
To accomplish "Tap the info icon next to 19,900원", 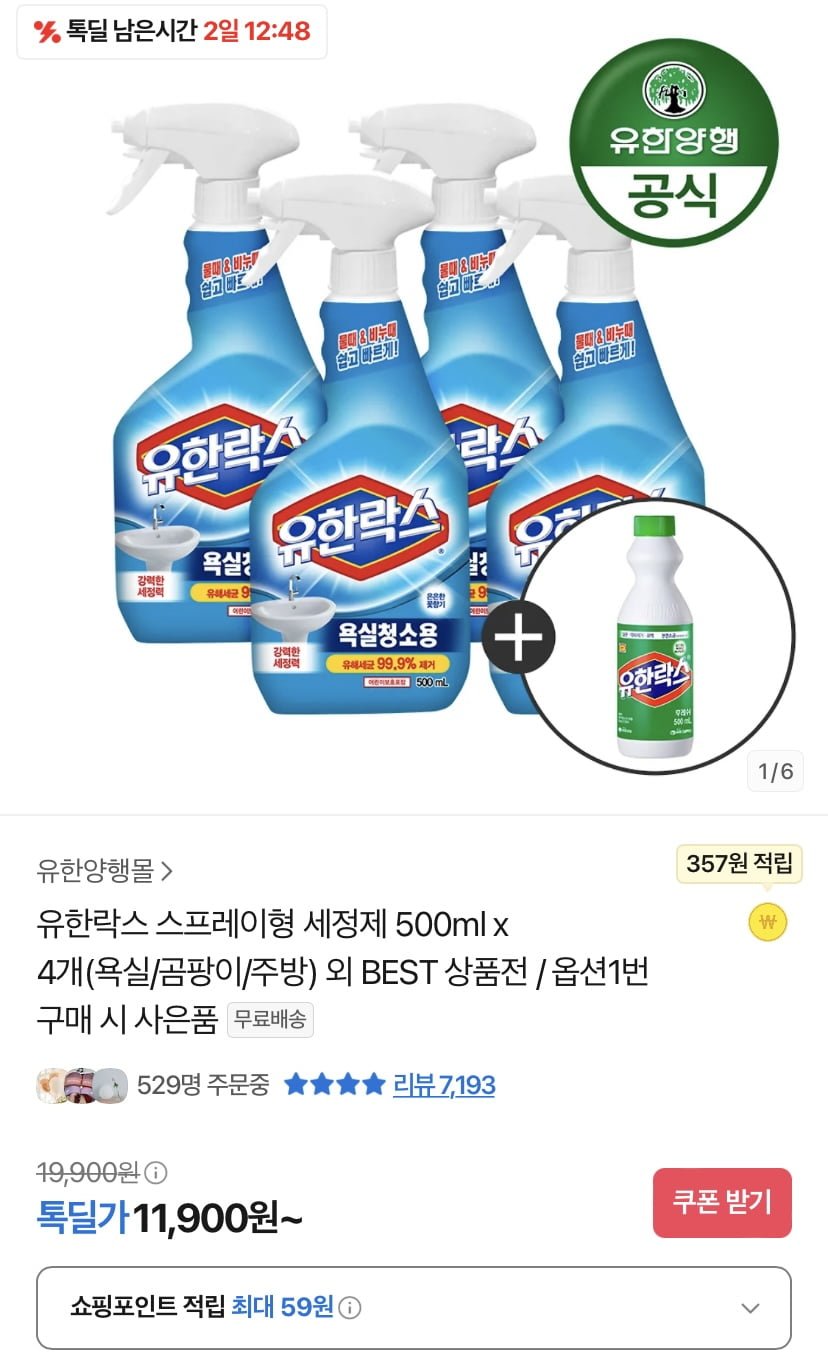I will tap(157, 1172).
